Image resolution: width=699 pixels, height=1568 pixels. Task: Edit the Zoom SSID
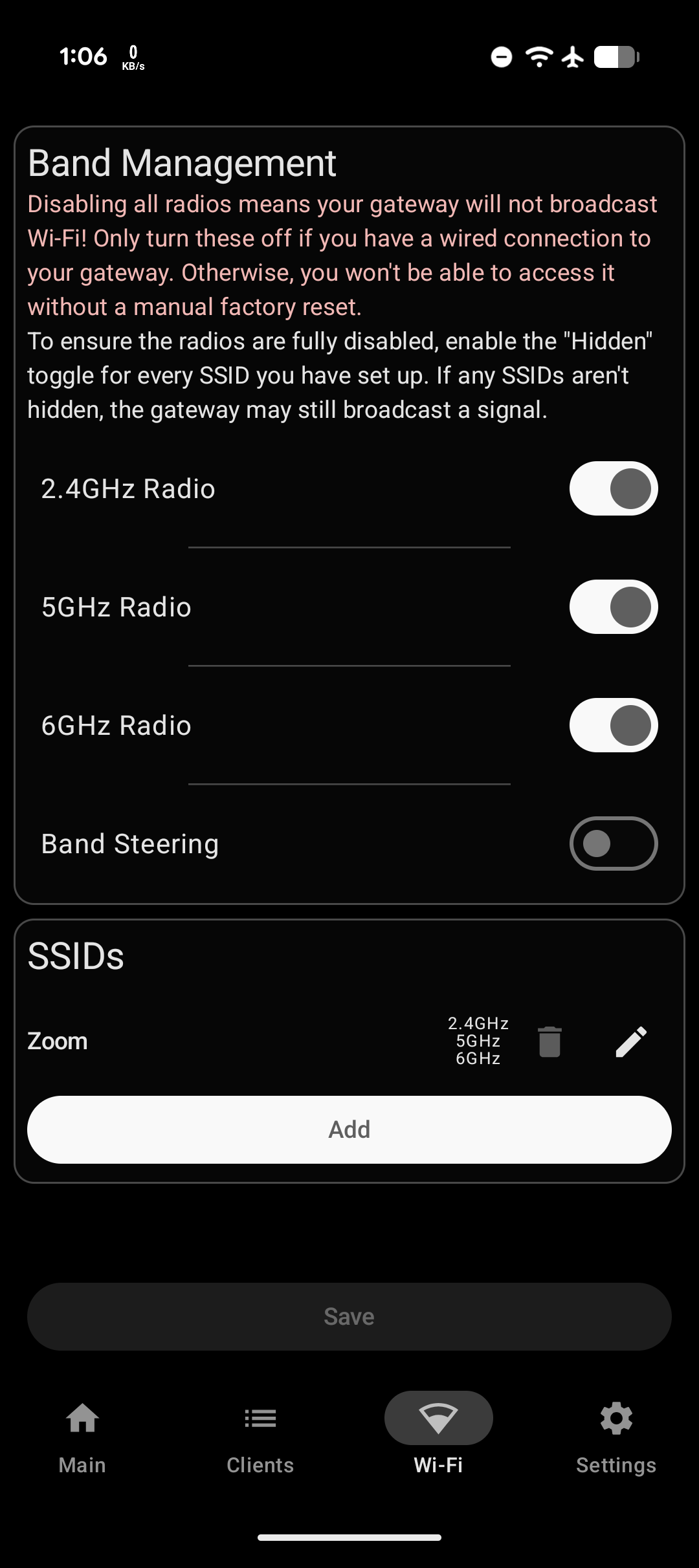click(x=630, y=1041)
